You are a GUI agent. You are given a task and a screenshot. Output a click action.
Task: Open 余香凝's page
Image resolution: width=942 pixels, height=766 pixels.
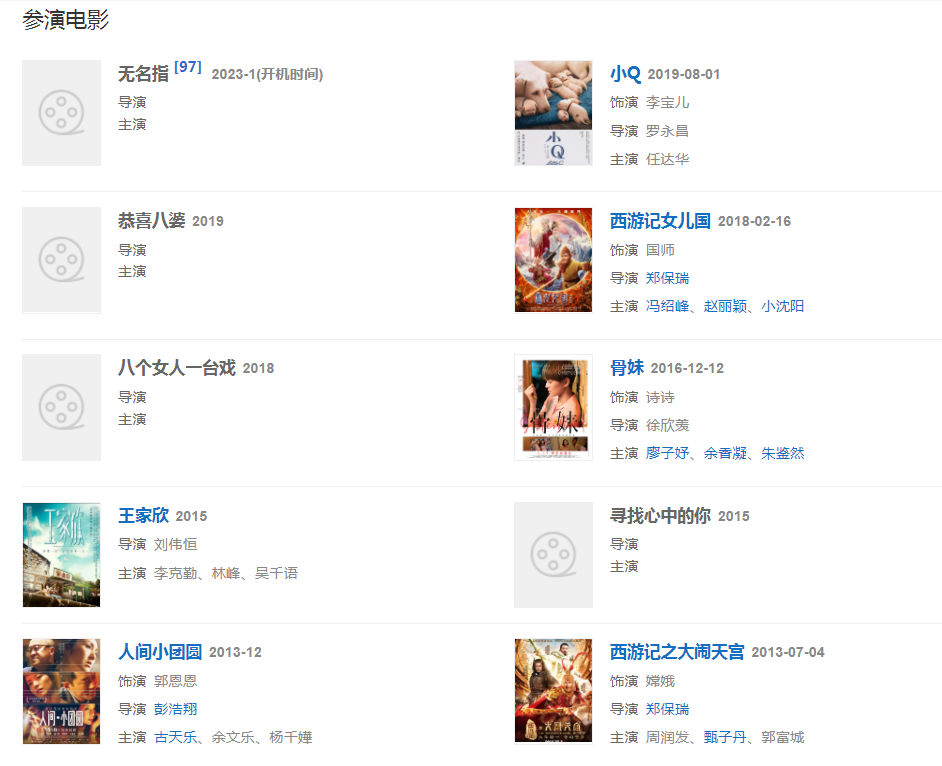[725, 453]
